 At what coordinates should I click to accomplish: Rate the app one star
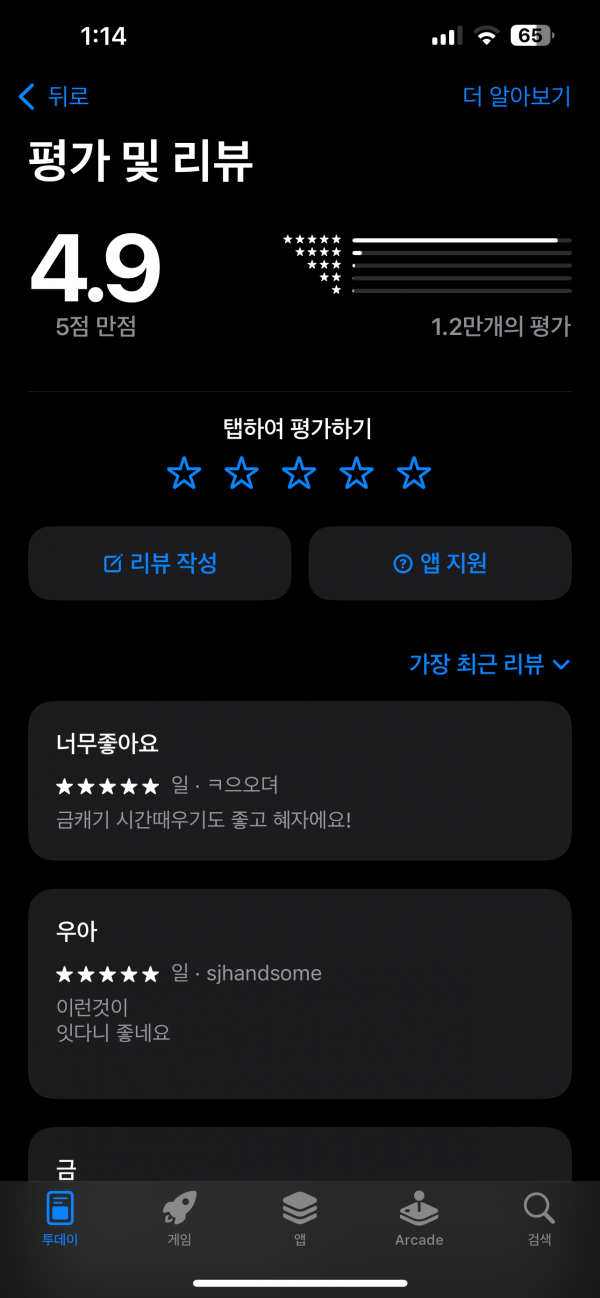pyautogui.click(x=184, y=473)
